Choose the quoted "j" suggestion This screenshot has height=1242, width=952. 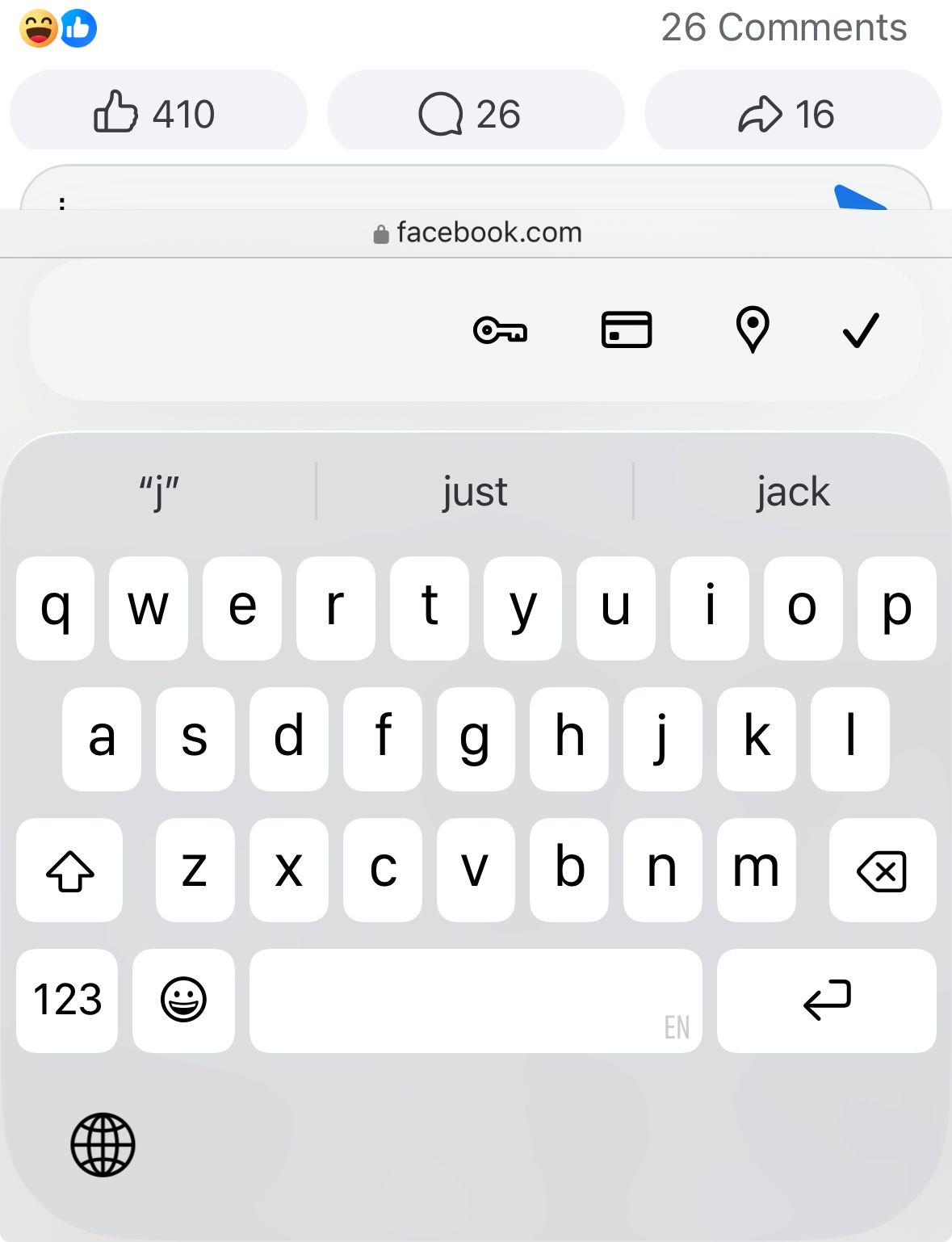[x=157, y=491]
